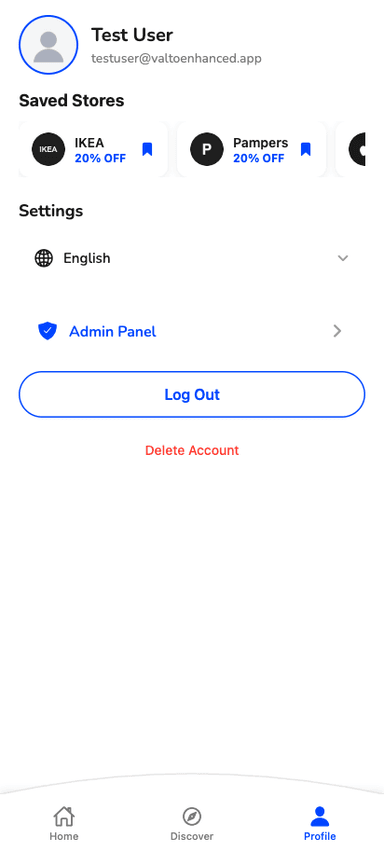384x853 pixels.
Task: Tap the profile avatar picture
Action: 48,45
